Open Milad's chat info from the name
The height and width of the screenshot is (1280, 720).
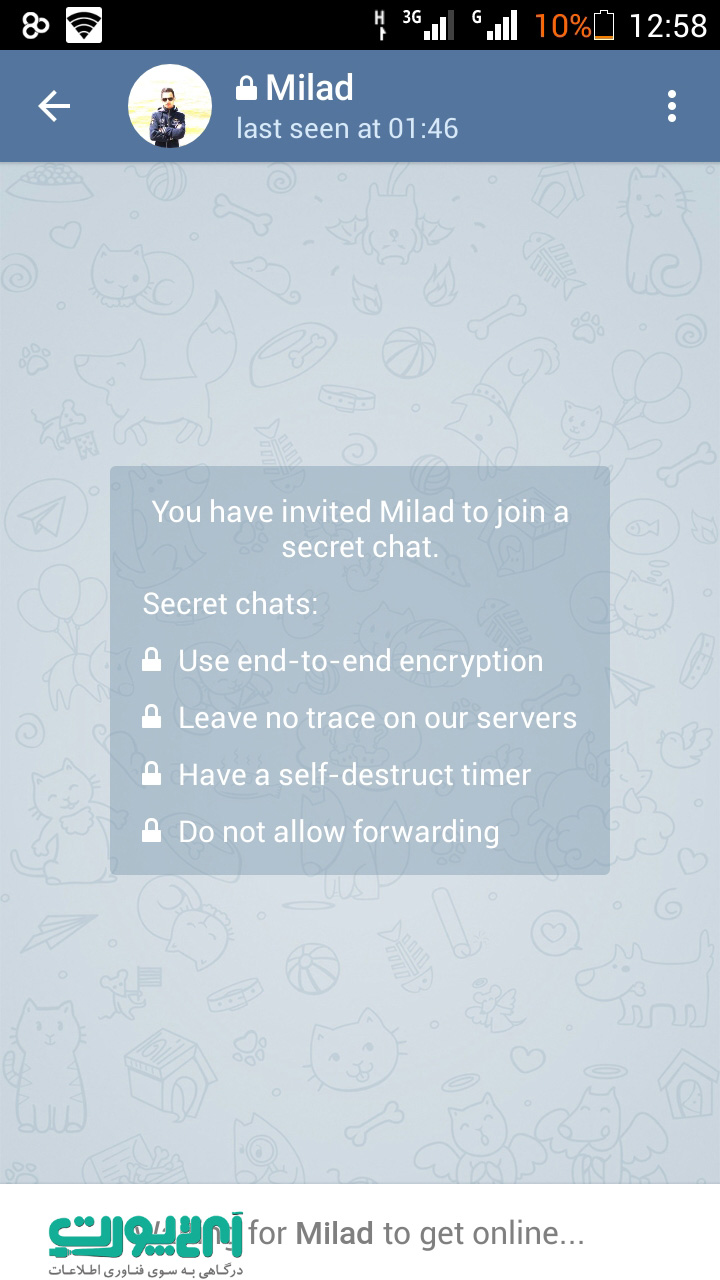point(310,88)
